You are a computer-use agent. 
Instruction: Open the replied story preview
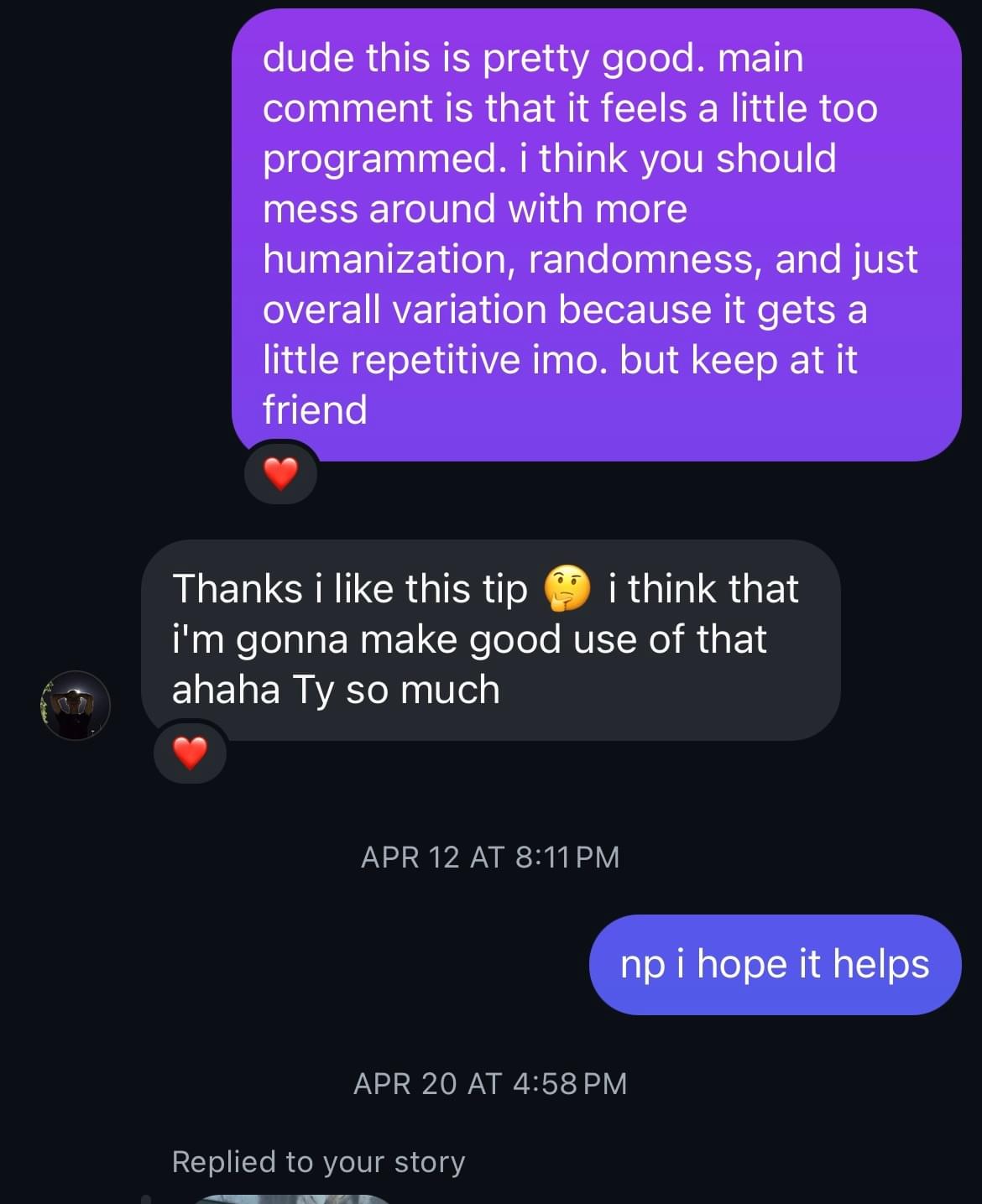coord(294,1198)
